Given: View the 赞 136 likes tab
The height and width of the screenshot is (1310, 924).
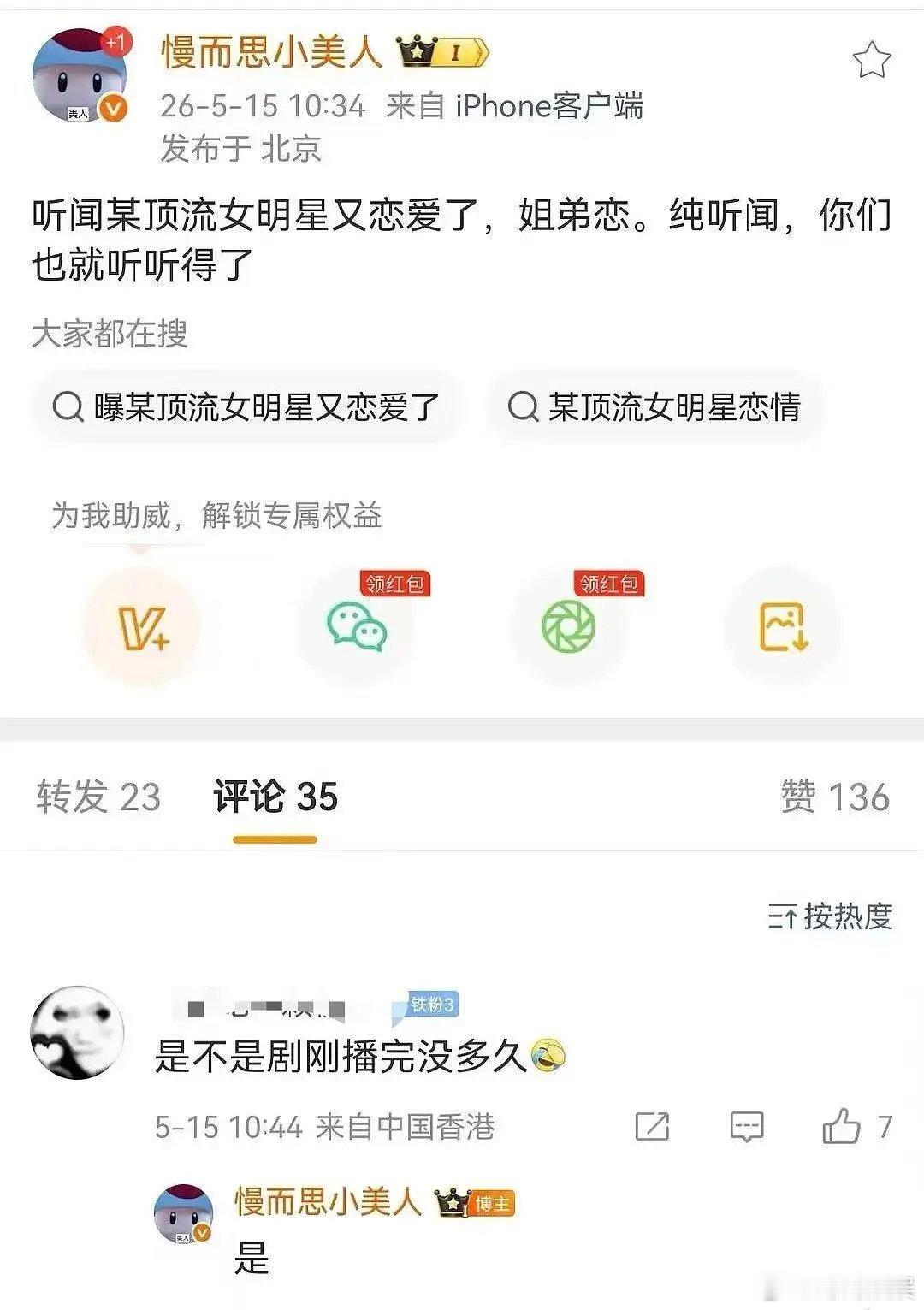Looking at the screenshot, I should [x=835, y=797].
